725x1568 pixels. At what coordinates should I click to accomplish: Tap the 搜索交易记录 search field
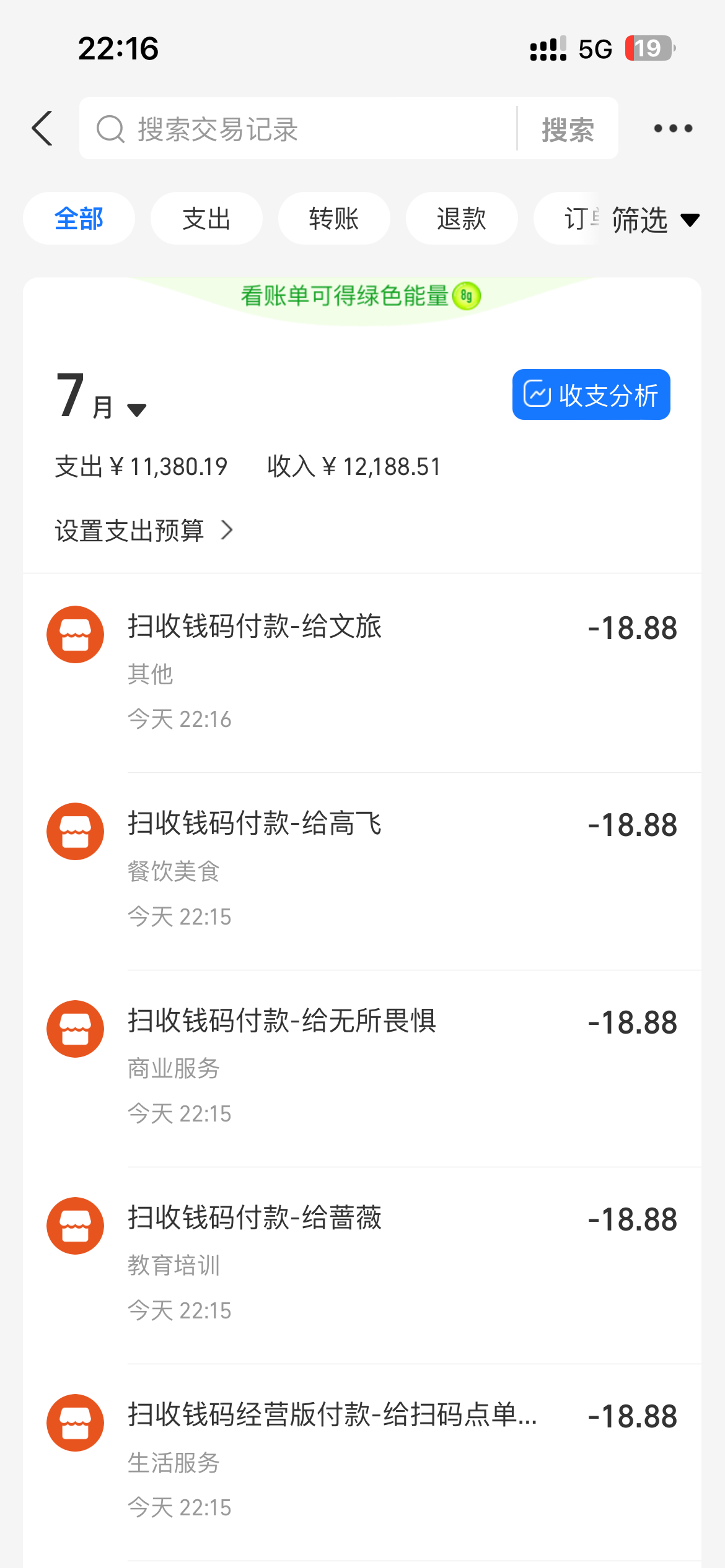tap(297, 129)
